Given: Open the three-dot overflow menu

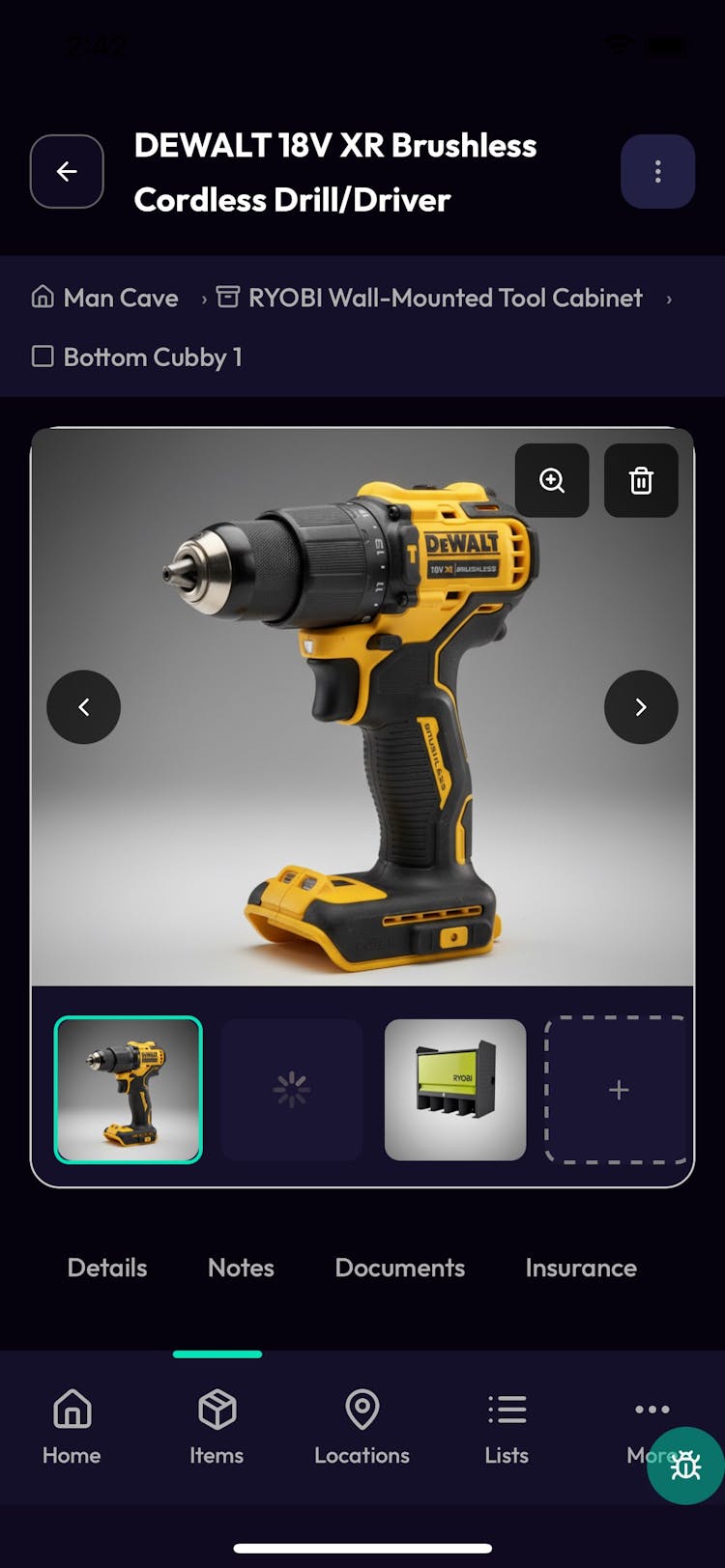Looking at the screenshot, I should (x=657, y=172).
